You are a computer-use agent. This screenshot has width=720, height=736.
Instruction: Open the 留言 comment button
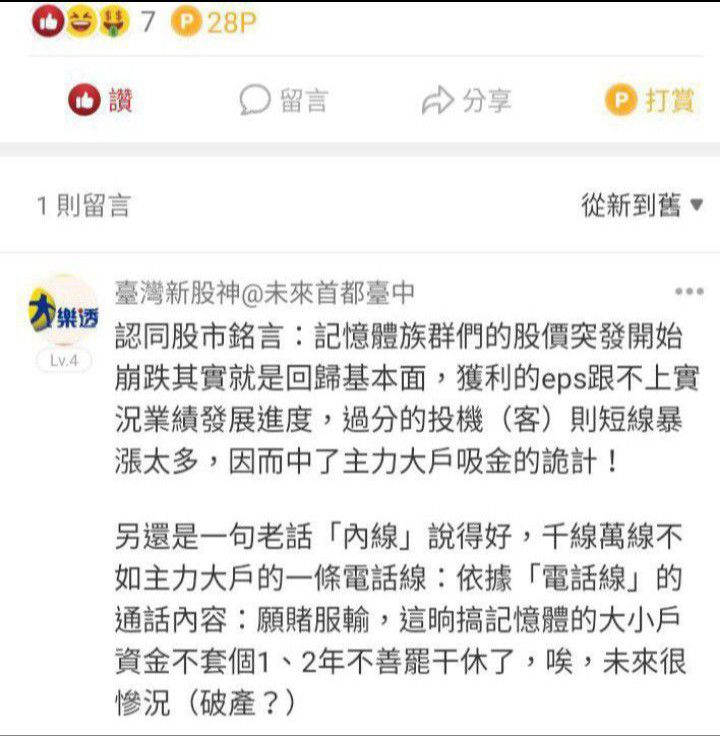283,100
